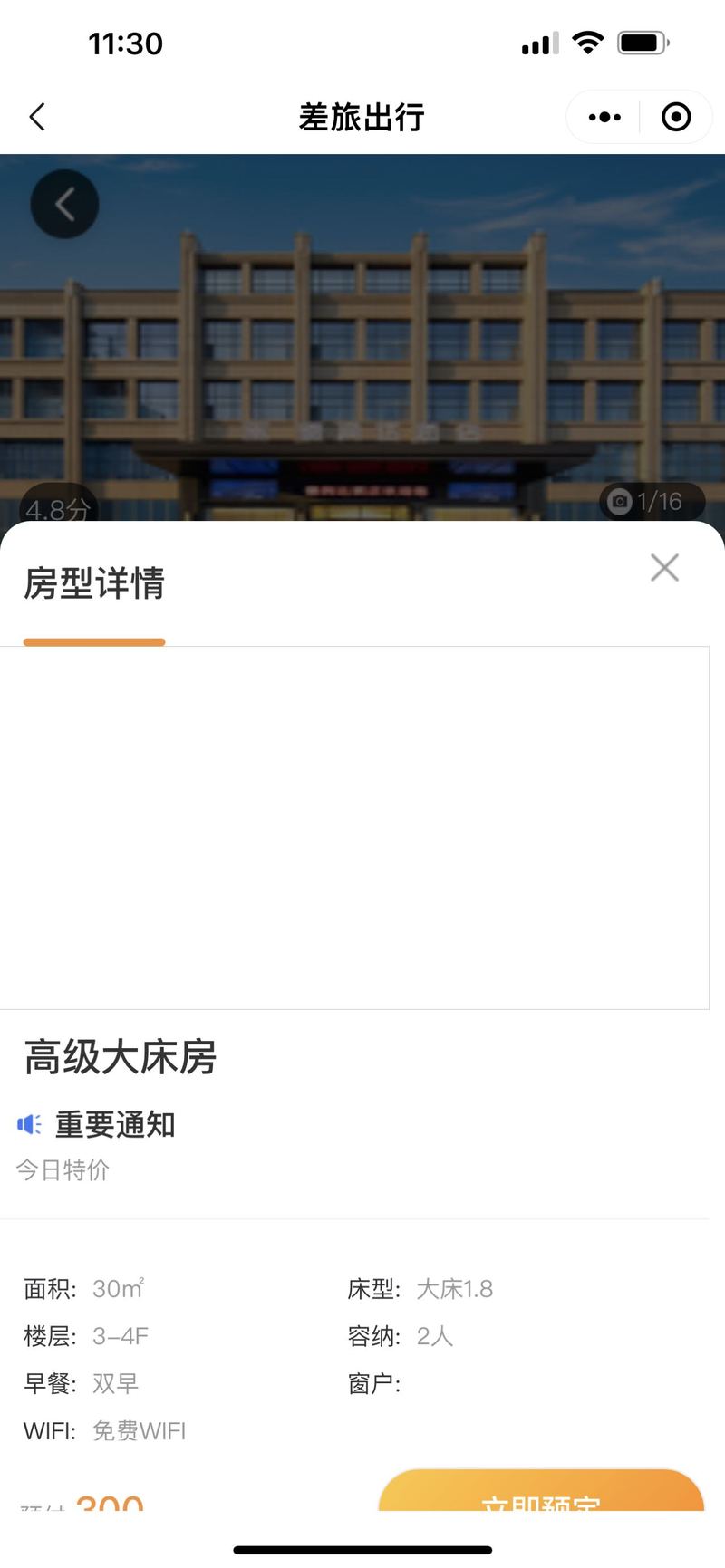Close the 房型详情 panel
The width and height of the screenshot is (725, 1568).
click(x=664, y=568)
